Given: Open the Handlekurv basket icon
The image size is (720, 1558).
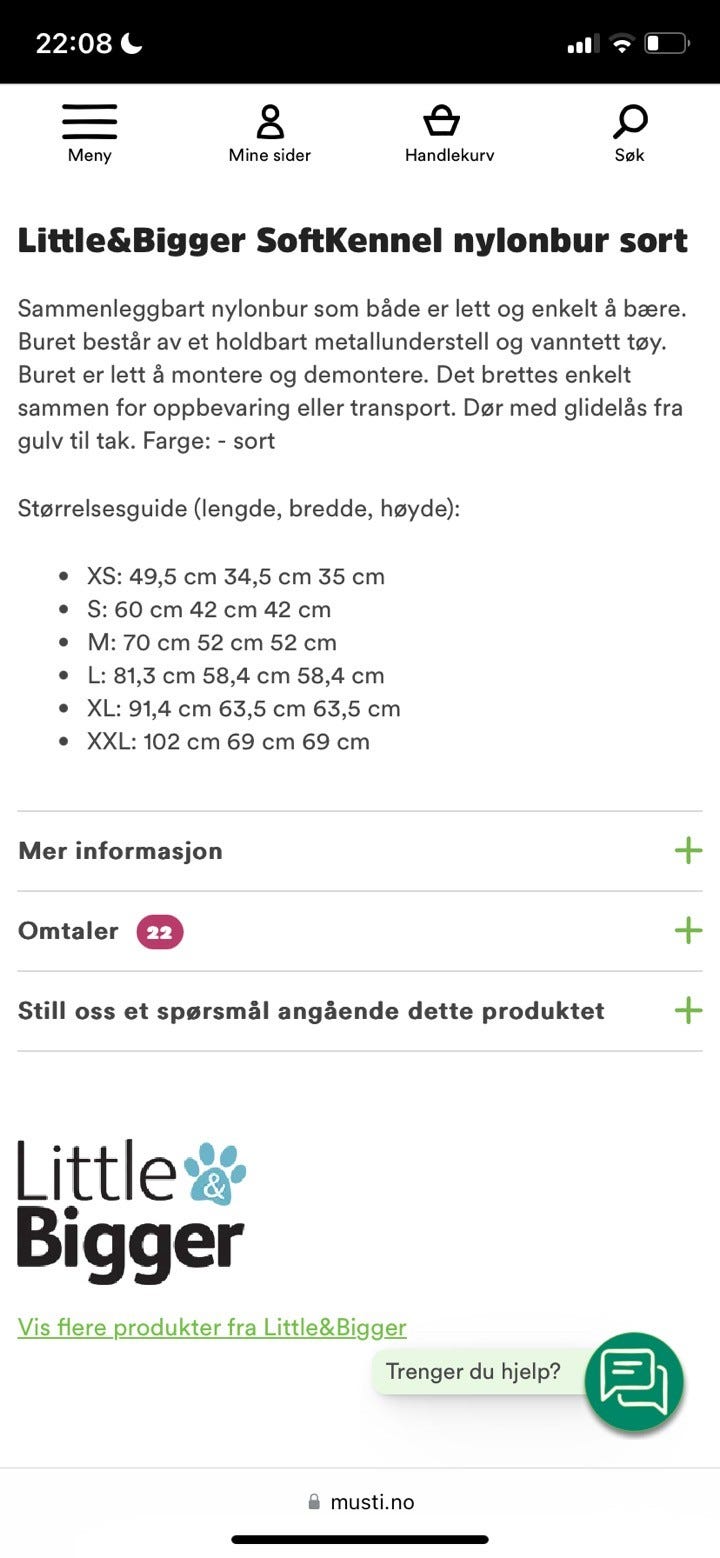Looking at the screenshot, I should (443, 122).
